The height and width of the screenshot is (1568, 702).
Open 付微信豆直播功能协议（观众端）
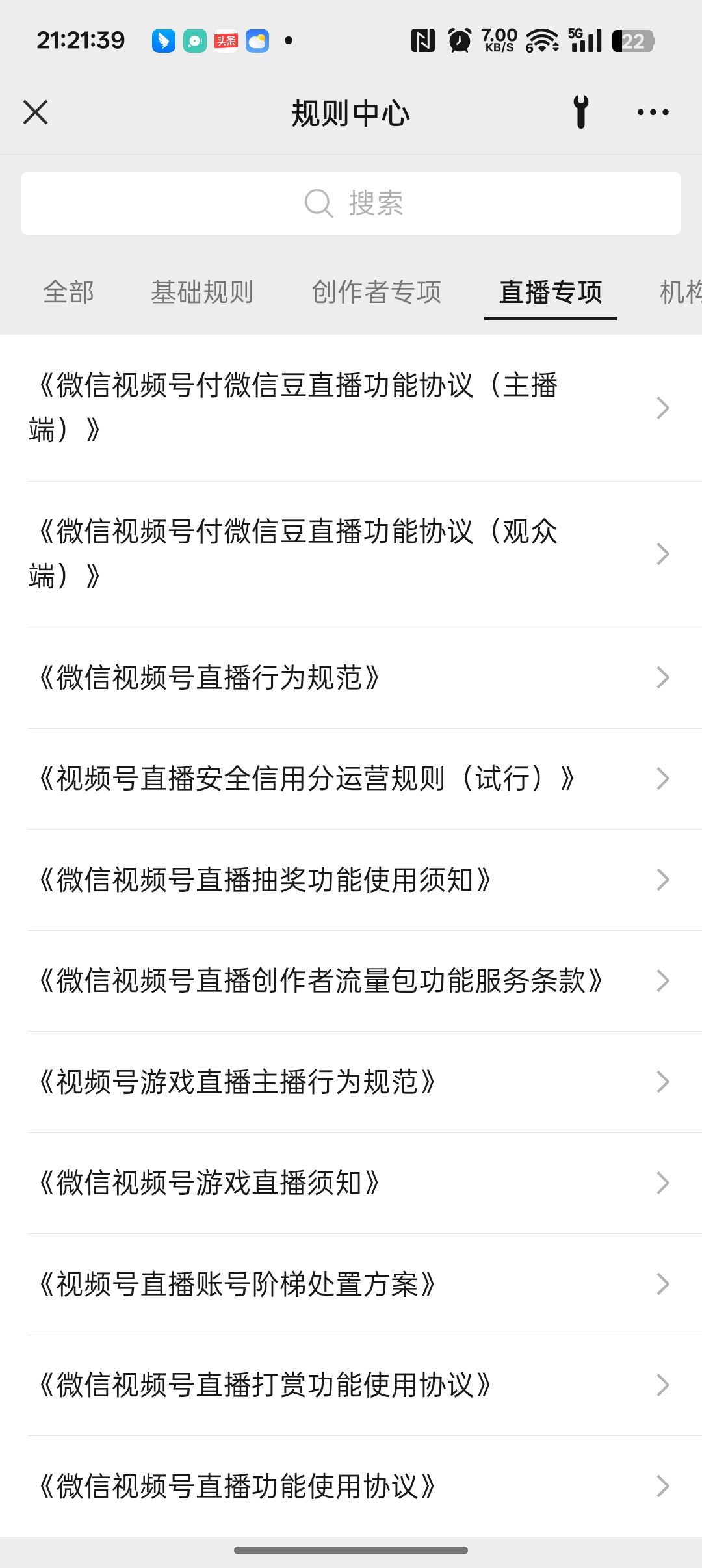click(x=351, y=554)
